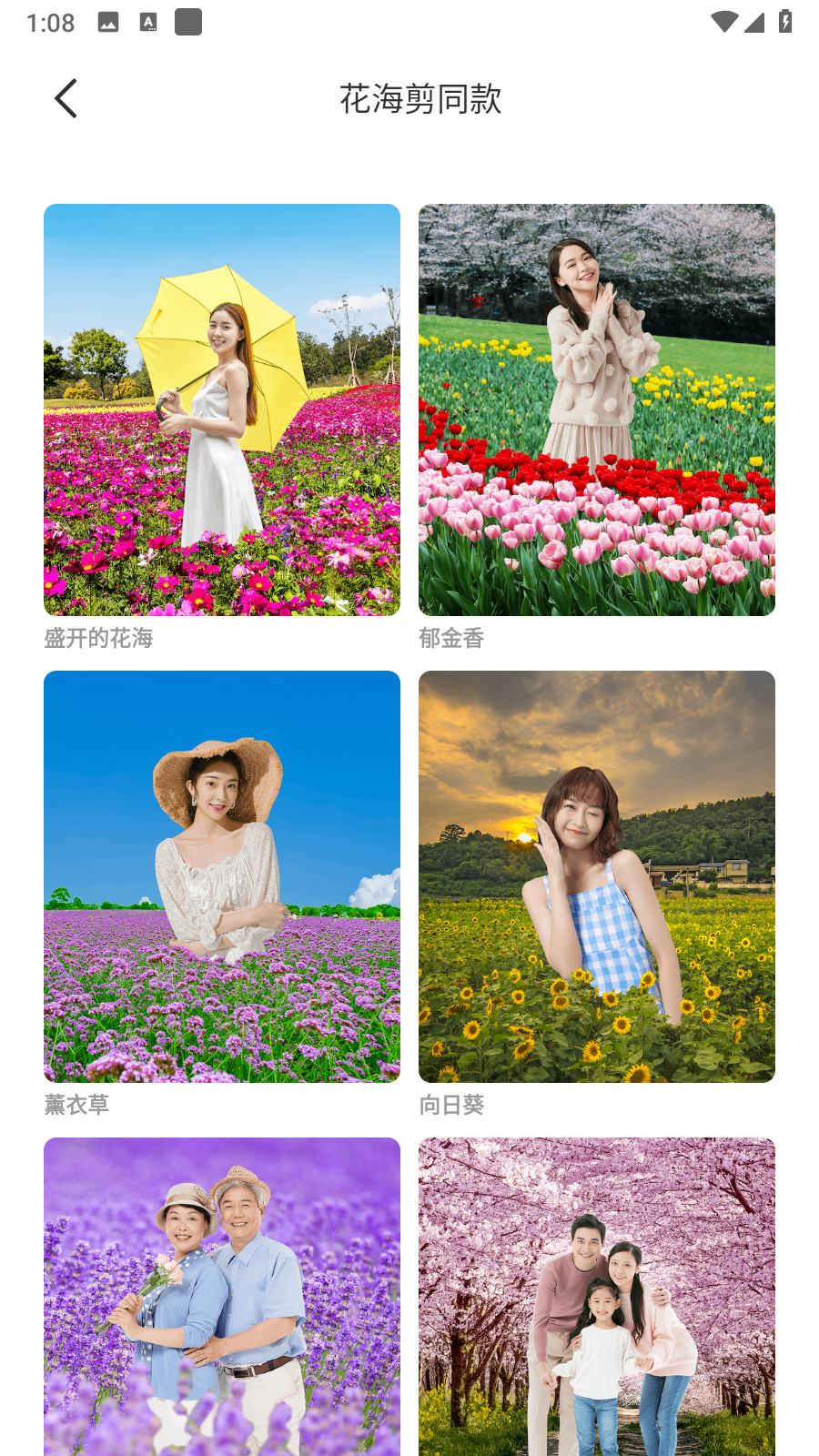This screenshot has width=819, height=1456.
Task: Open the family under cherry blossoms template
Action: tap(597, 1297)
